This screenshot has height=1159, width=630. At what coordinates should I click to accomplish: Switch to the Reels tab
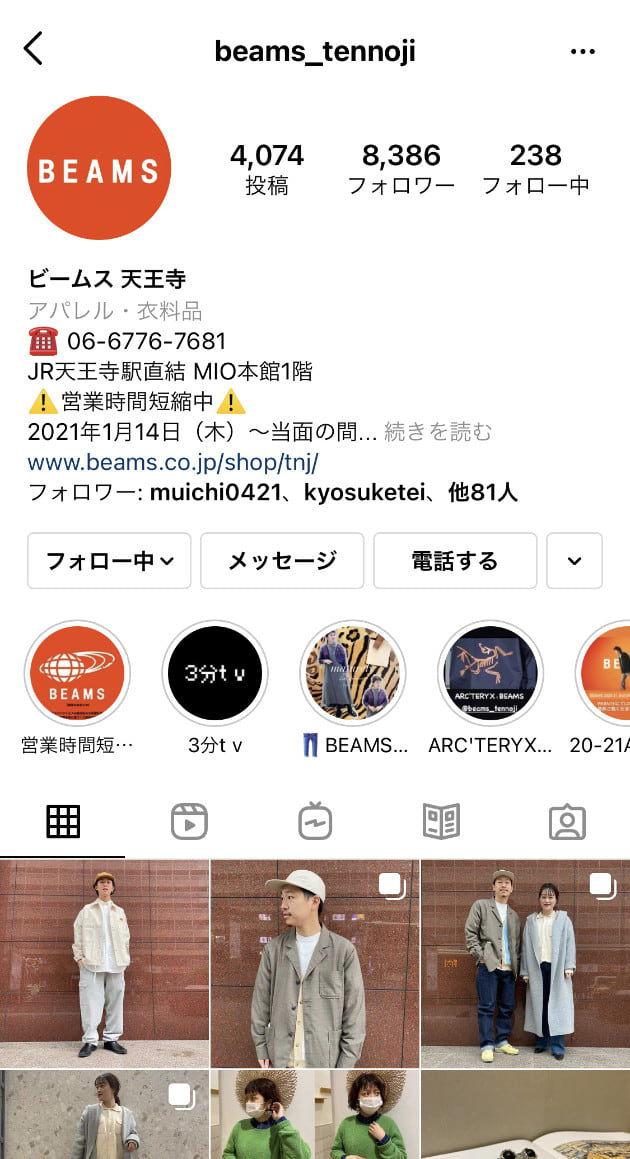pyautogui.click(x=188, y=822)
